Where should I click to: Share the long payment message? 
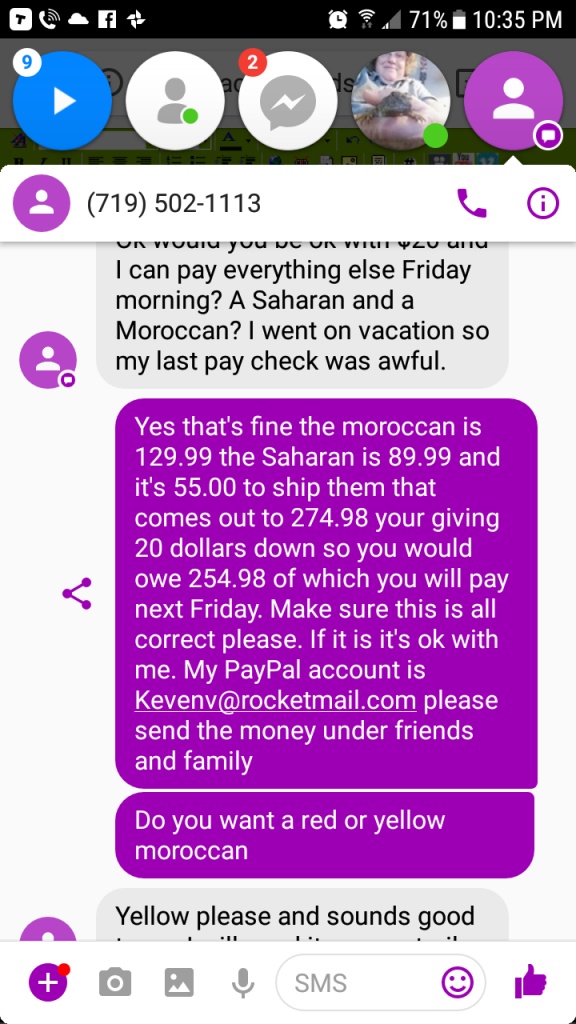click(76, 594)
